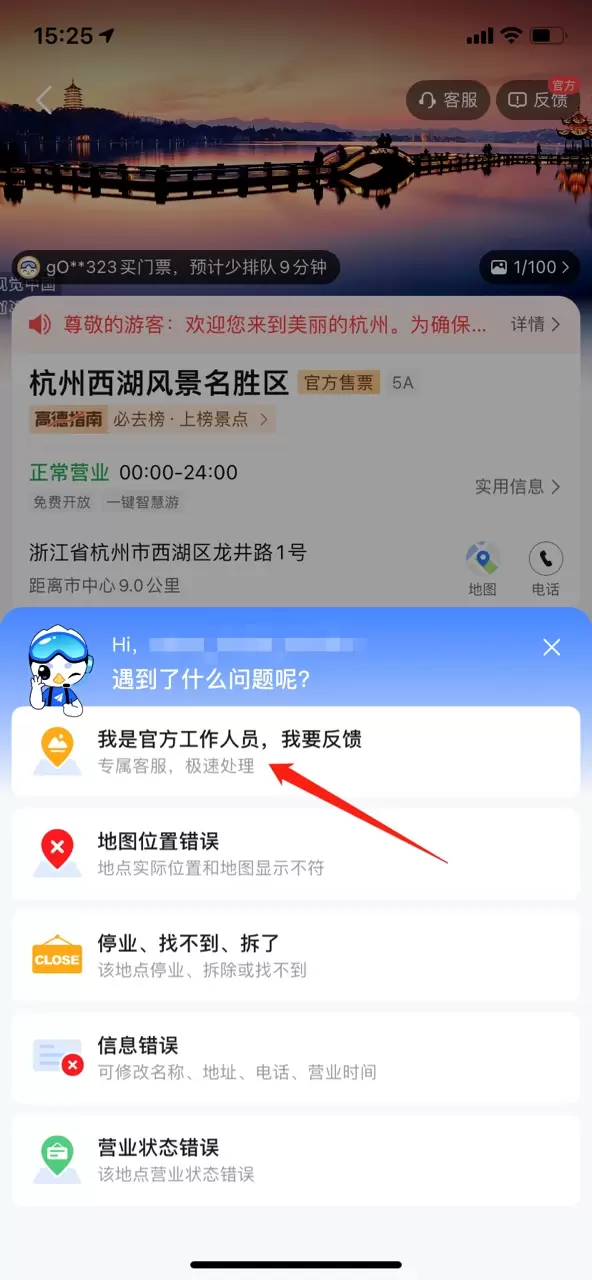This screenshot has width=592, height=1280.
Task: View the 1/100 photo gallery
Action: click(529, 267)
